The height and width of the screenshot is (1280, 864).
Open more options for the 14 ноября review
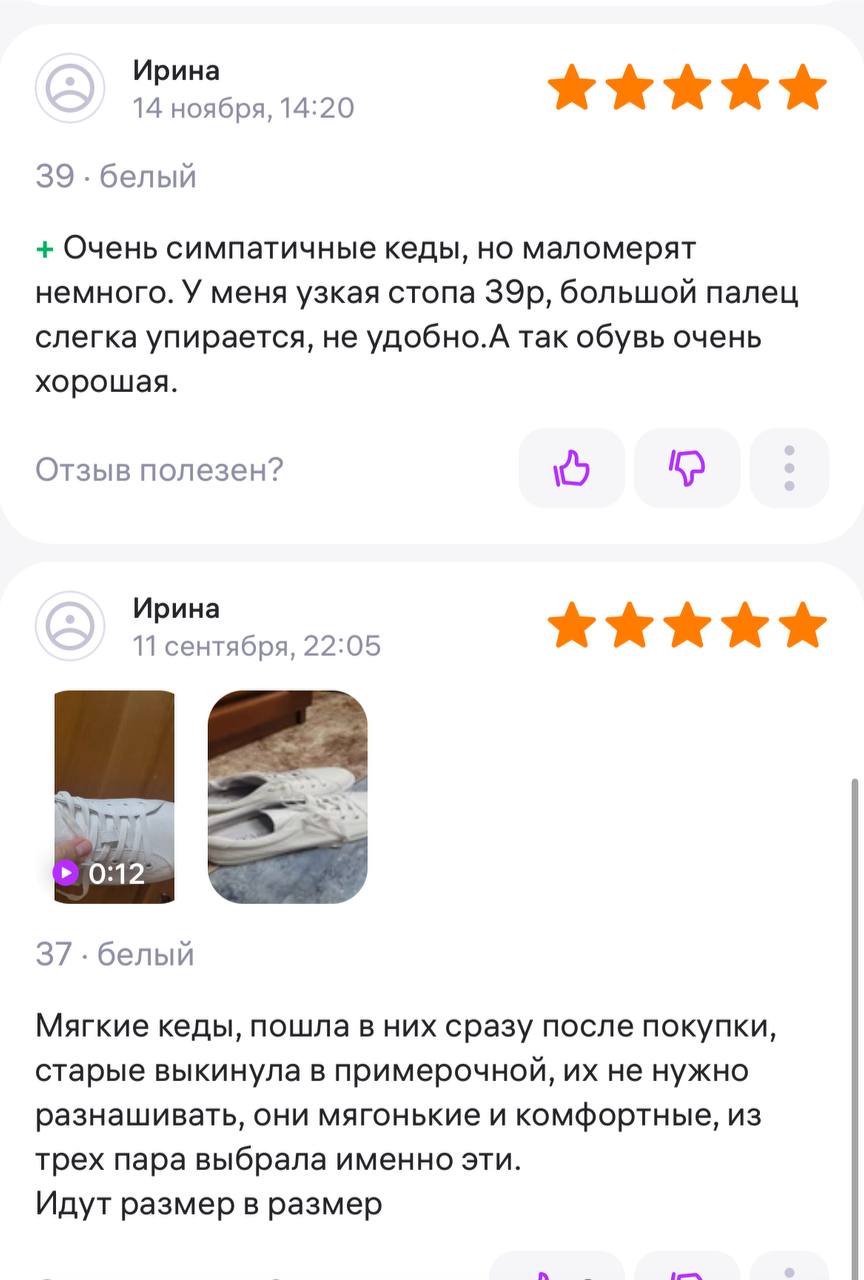[789, 468]
